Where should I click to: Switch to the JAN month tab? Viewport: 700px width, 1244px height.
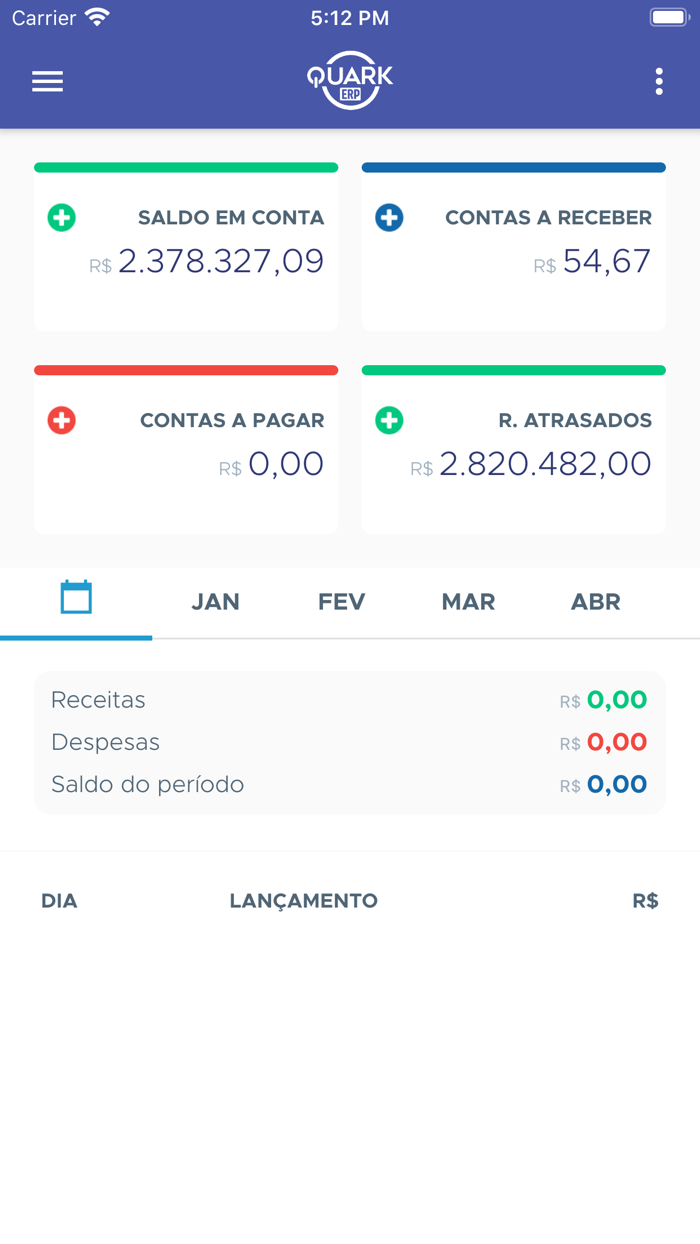click(215, 601)
